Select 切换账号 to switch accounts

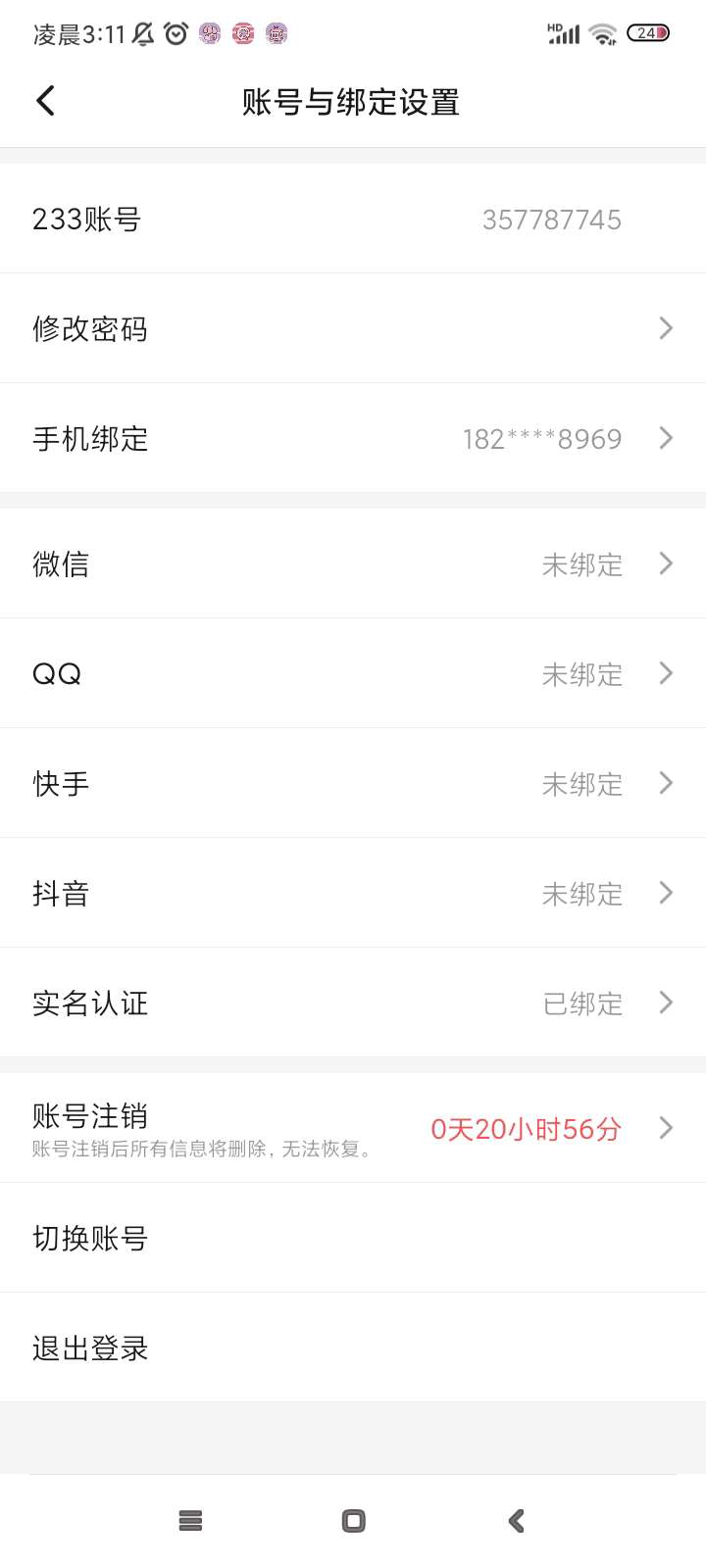(353, 1238)
